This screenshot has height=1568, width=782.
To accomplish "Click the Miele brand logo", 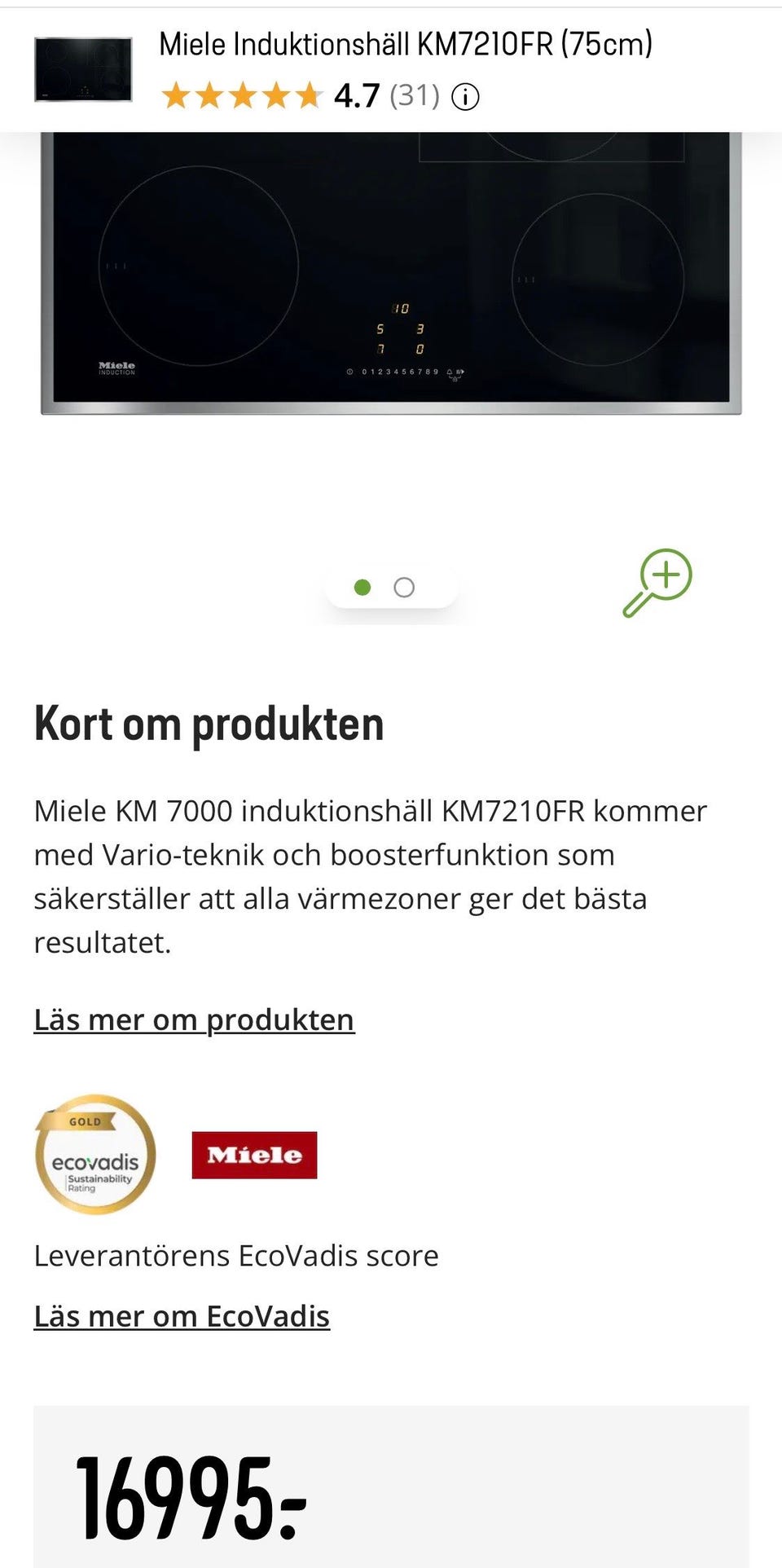I will (x=254, y=1155).
